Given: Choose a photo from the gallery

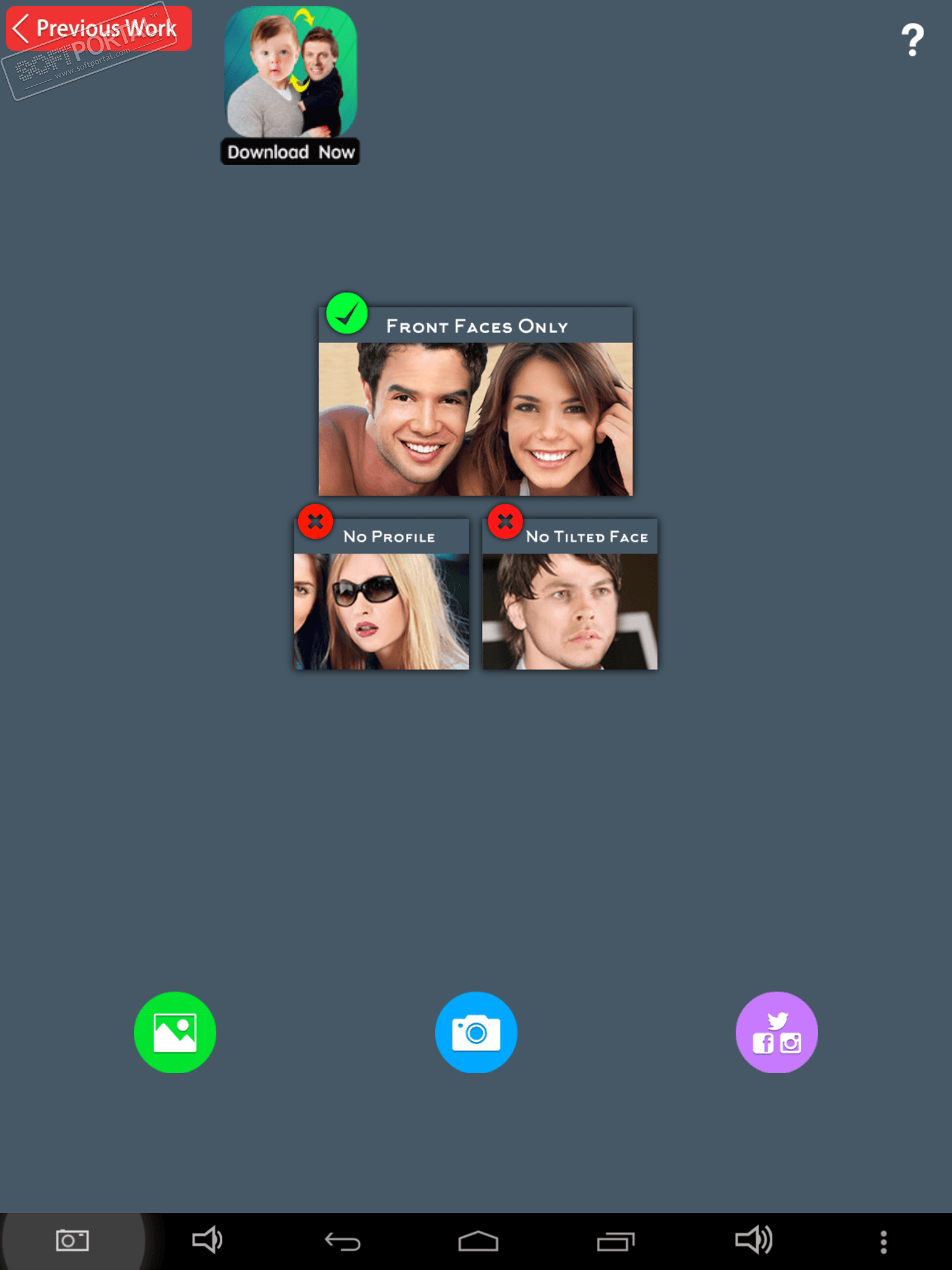Looking at the screenshot, I should [x=175, y=1032].
